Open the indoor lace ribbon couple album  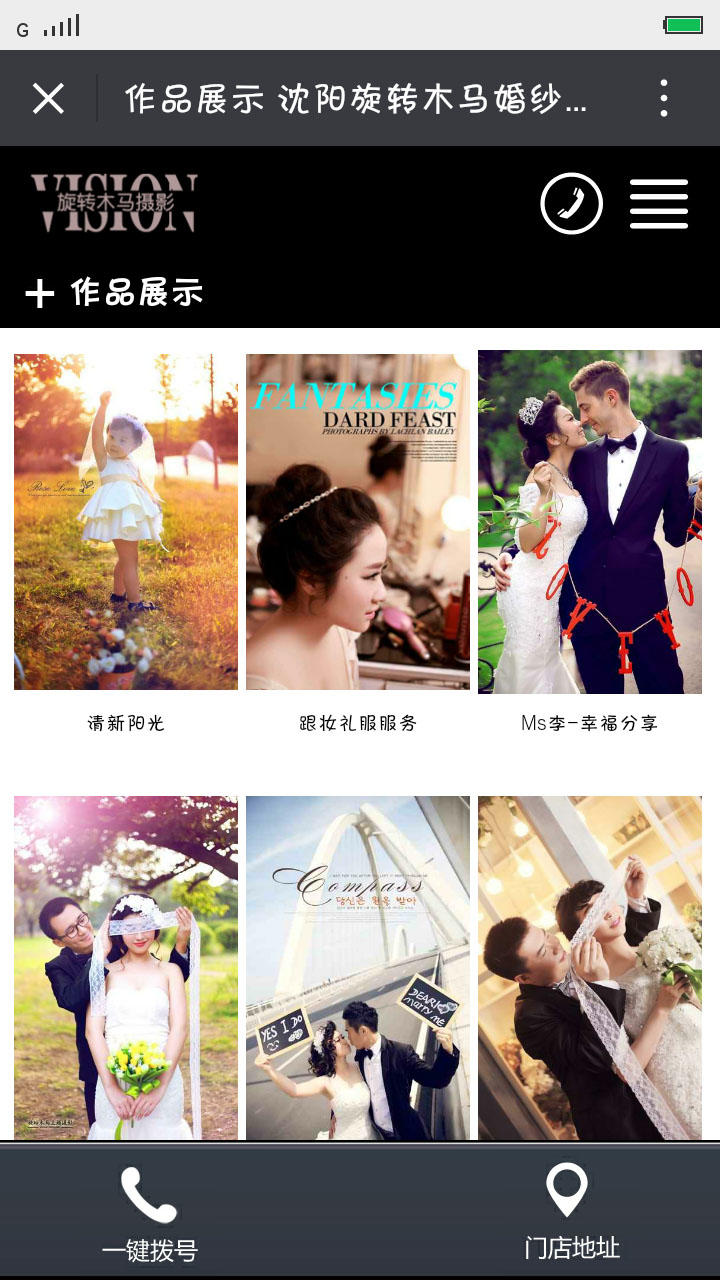coord(590,967)
